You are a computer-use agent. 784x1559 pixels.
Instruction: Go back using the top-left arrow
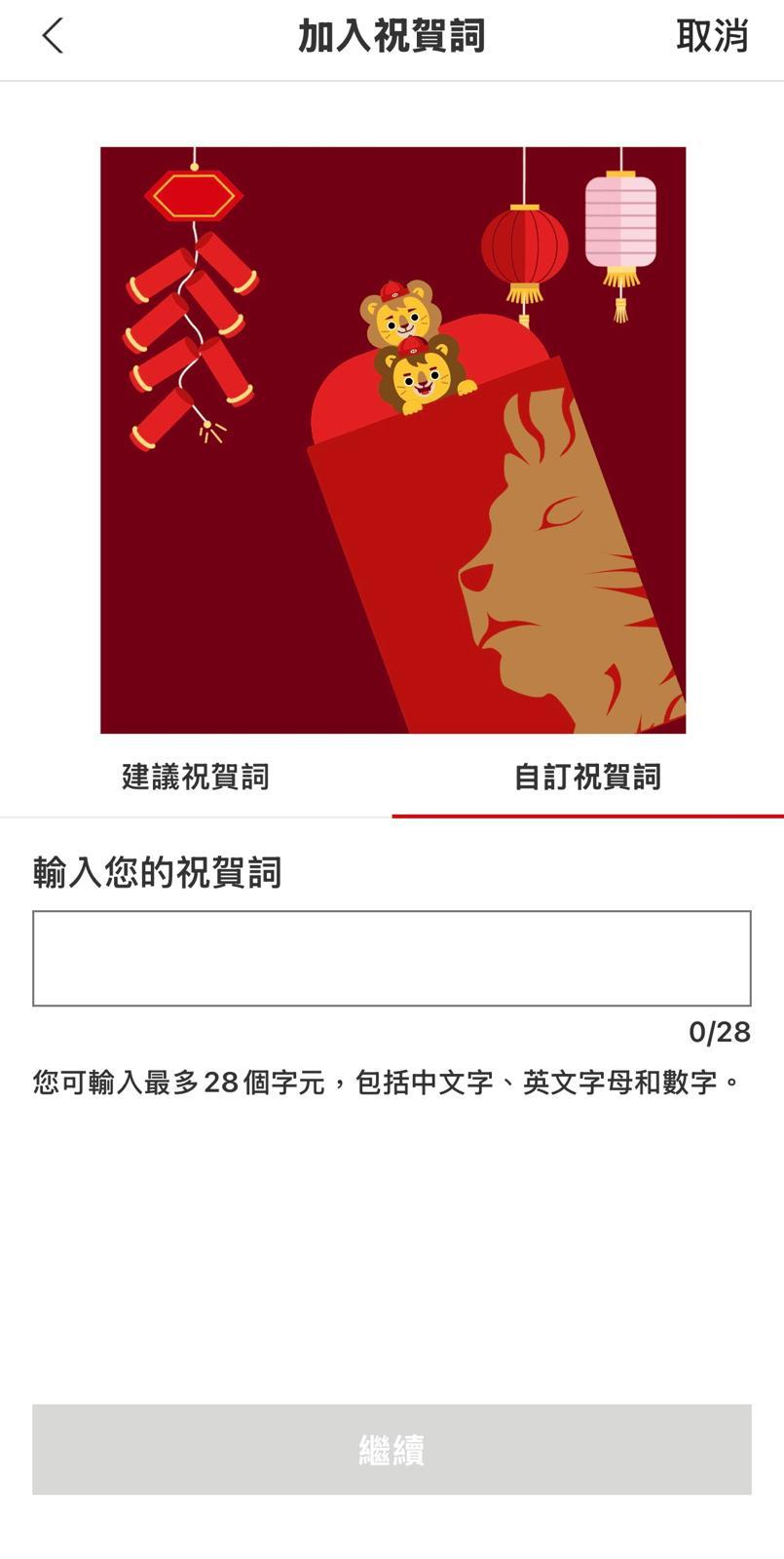pos(53,36)
